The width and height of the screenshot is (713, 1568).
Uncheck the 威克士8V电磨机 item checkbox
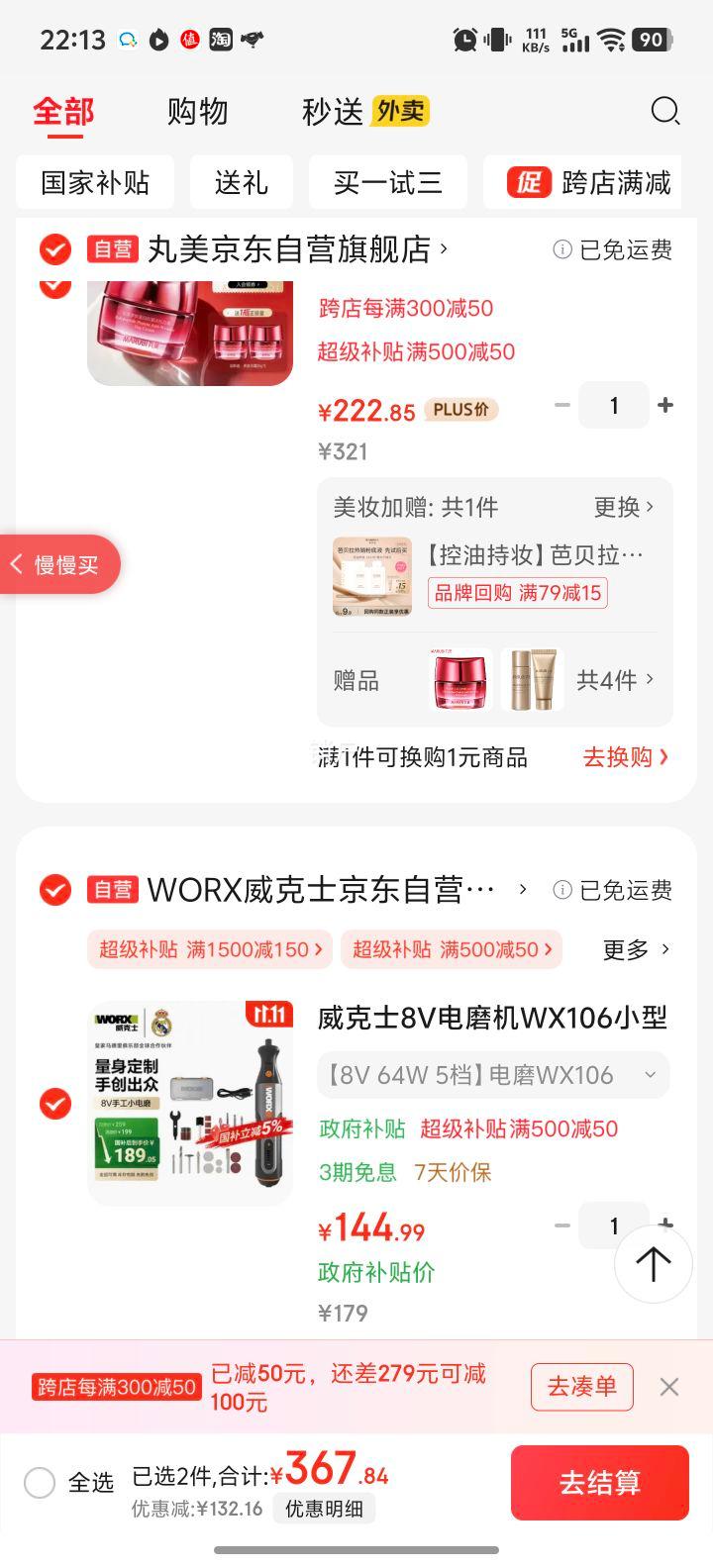[55, 1103]
